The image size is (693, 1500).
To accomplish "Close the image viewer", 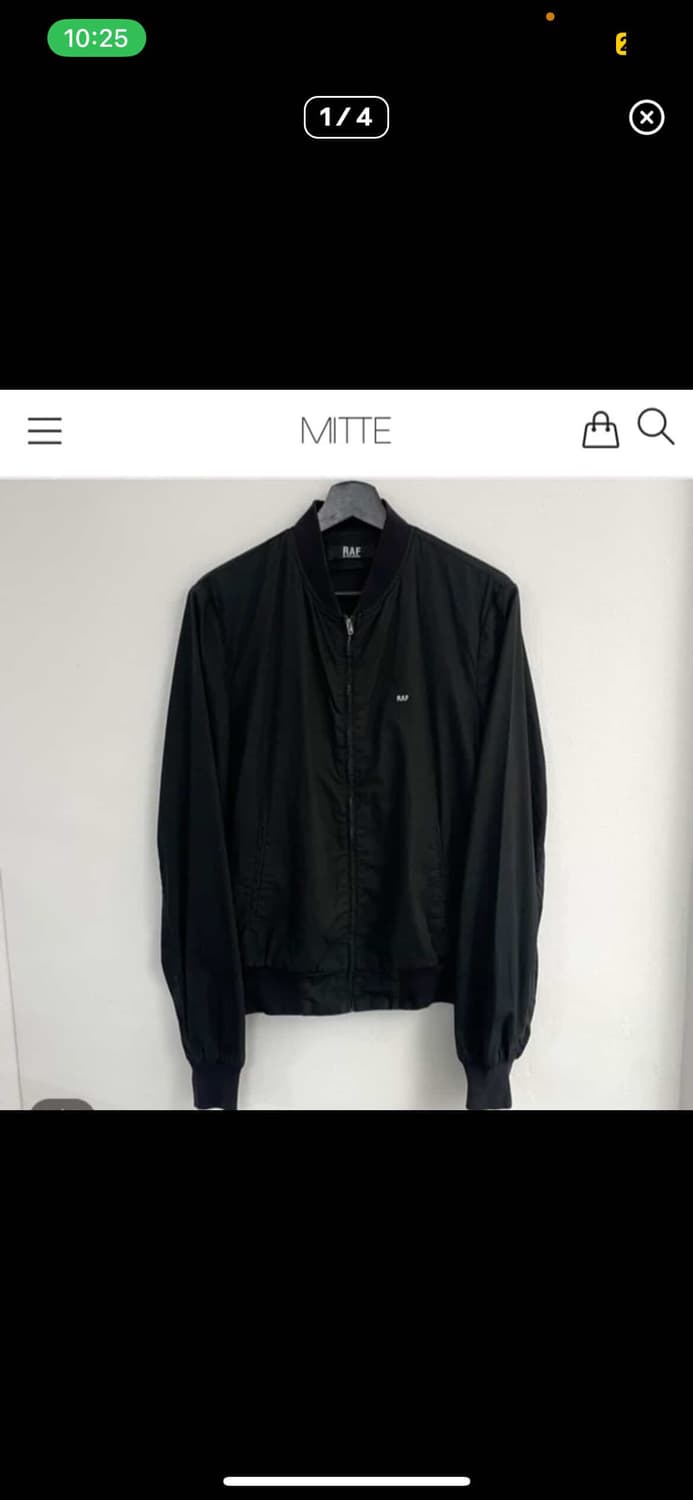I will (646, 118).
